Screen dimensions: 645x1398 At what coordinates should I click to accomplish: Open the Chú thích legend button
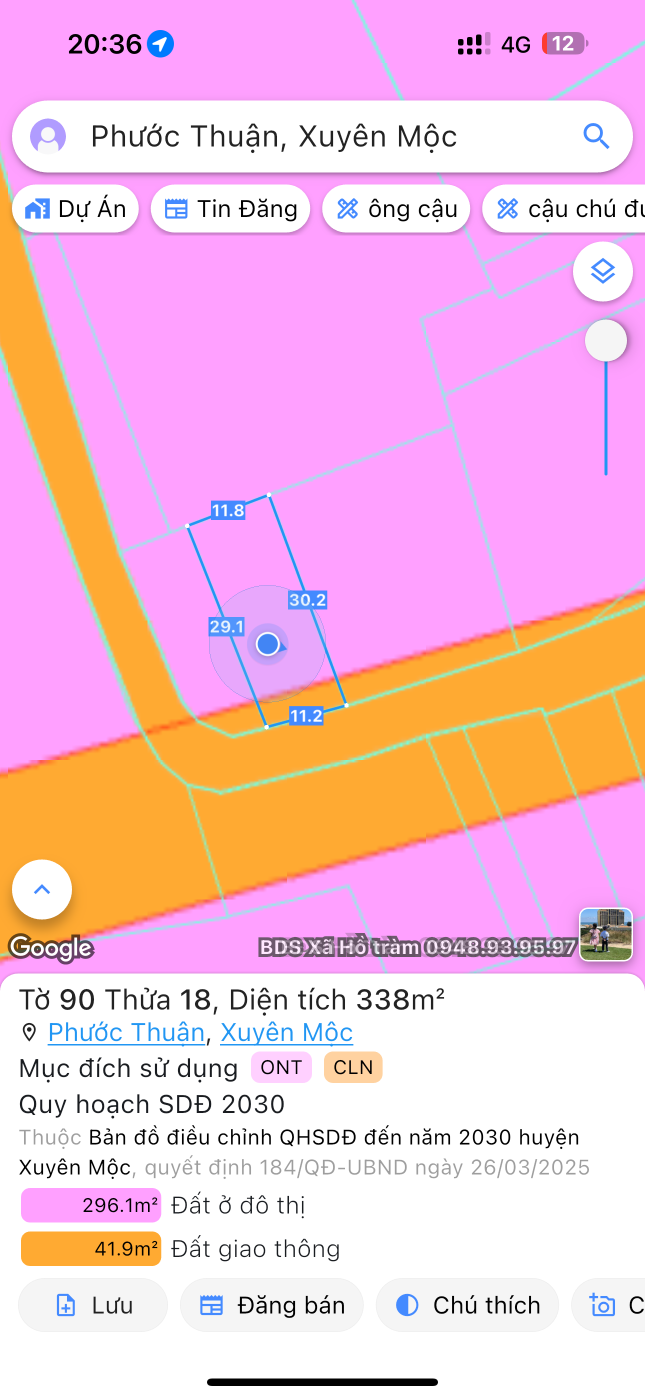(467, 1305)
